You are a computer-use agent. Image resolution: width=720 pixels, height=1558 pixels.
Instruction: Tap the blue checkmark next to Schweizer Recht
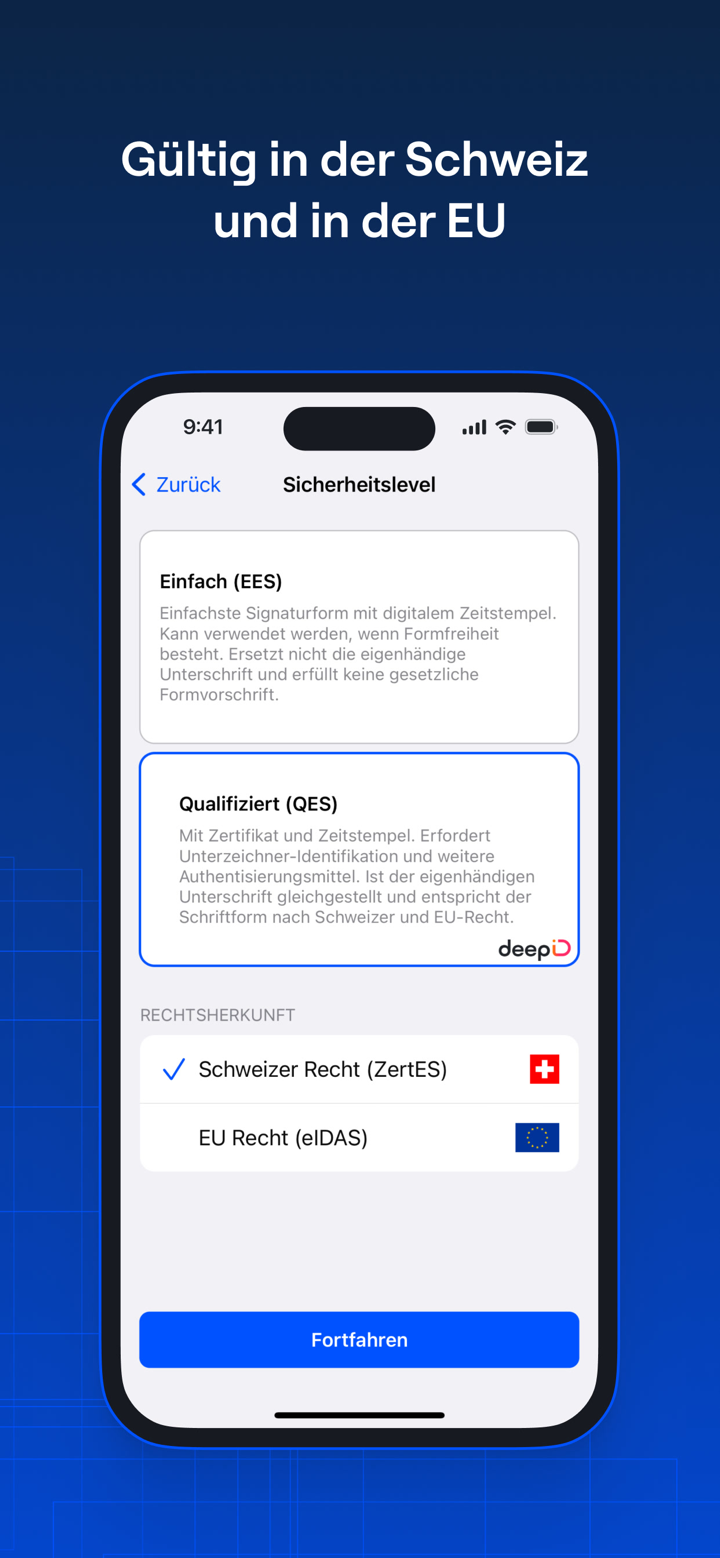[173, 1069]
